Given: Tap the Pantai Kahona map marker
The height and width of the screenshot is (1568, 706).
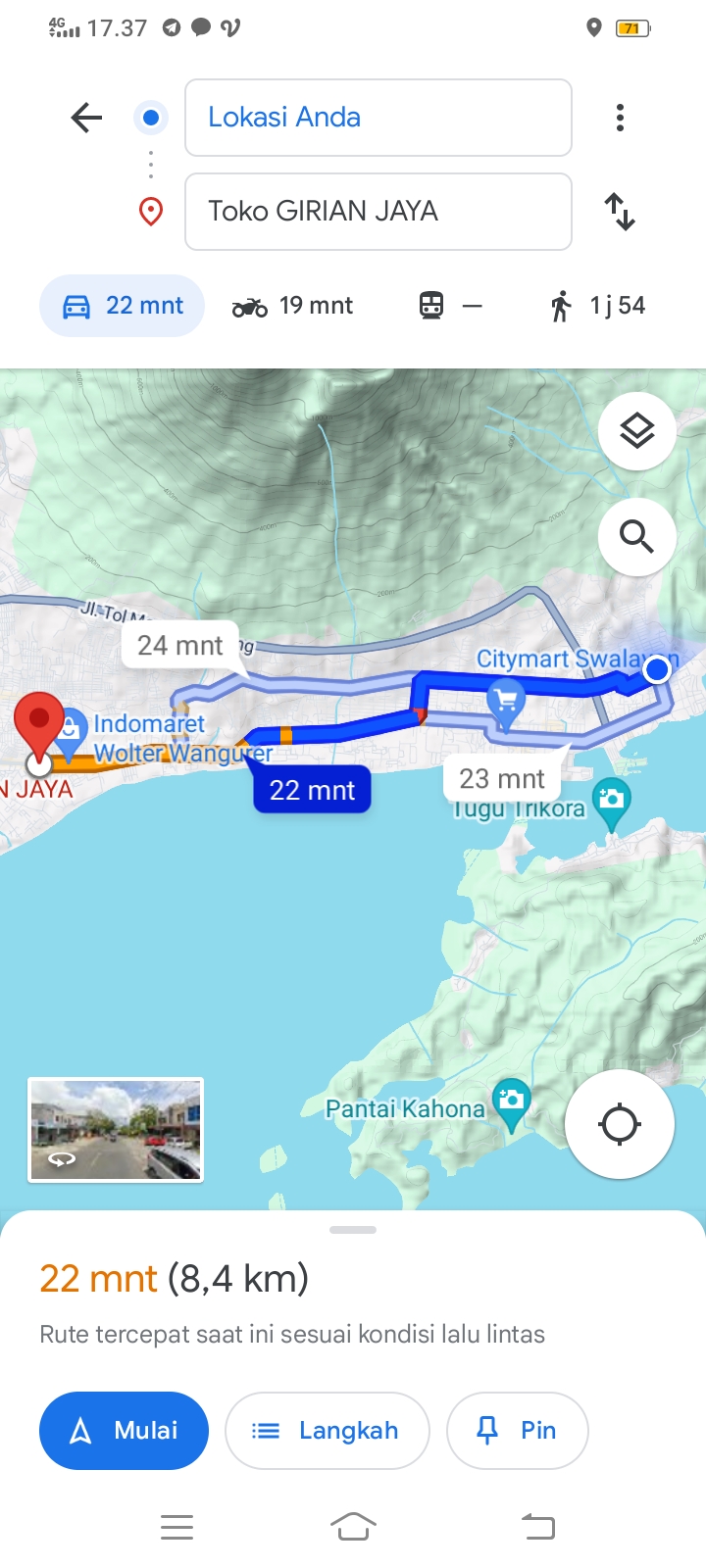Looking at the screenshot, I should (x=511, y=1103).
